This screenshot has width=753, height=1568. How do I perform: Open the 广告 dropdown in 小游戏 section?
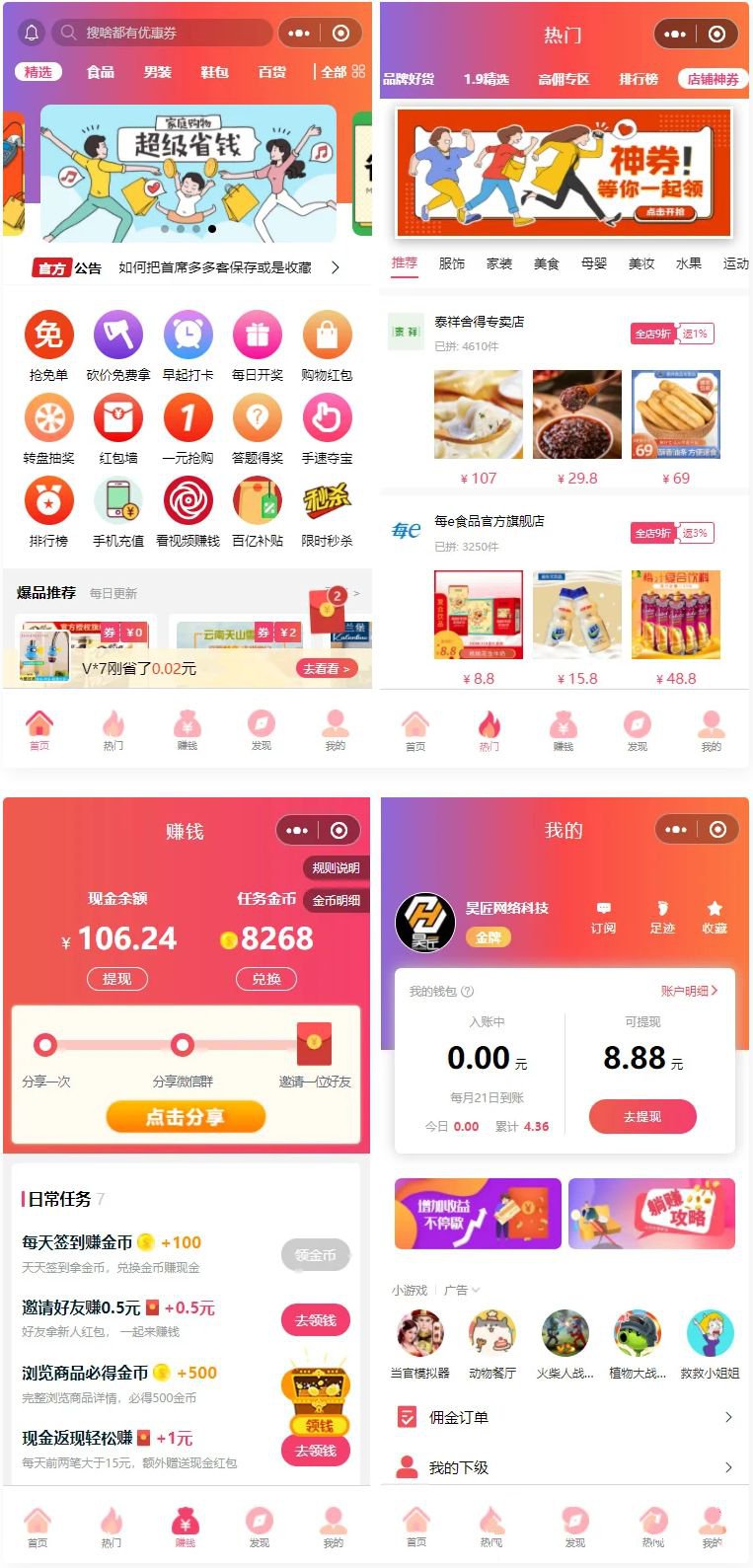coord(460,1289)
